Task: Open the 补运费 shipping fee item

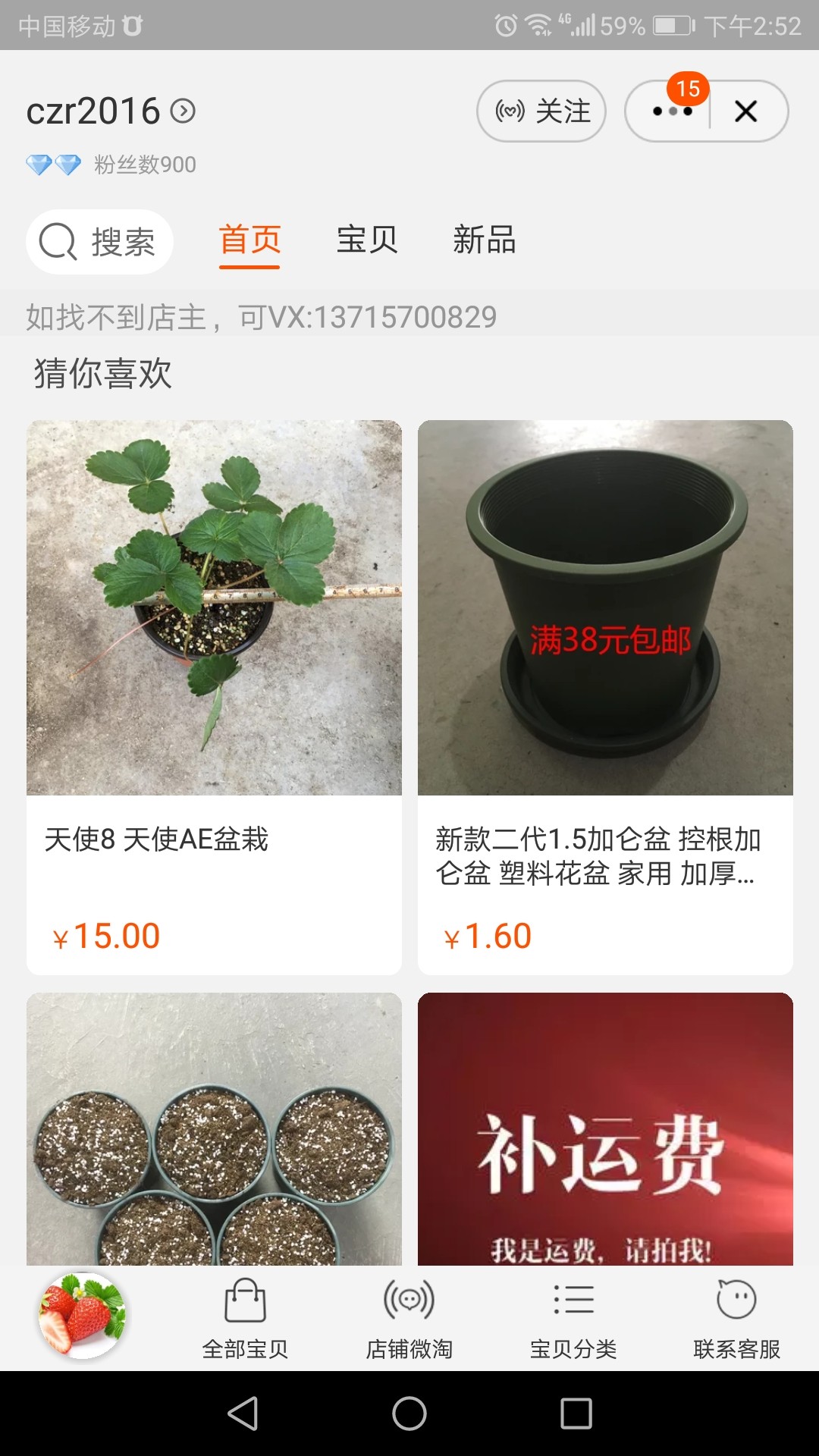Action: point(605,1128)
